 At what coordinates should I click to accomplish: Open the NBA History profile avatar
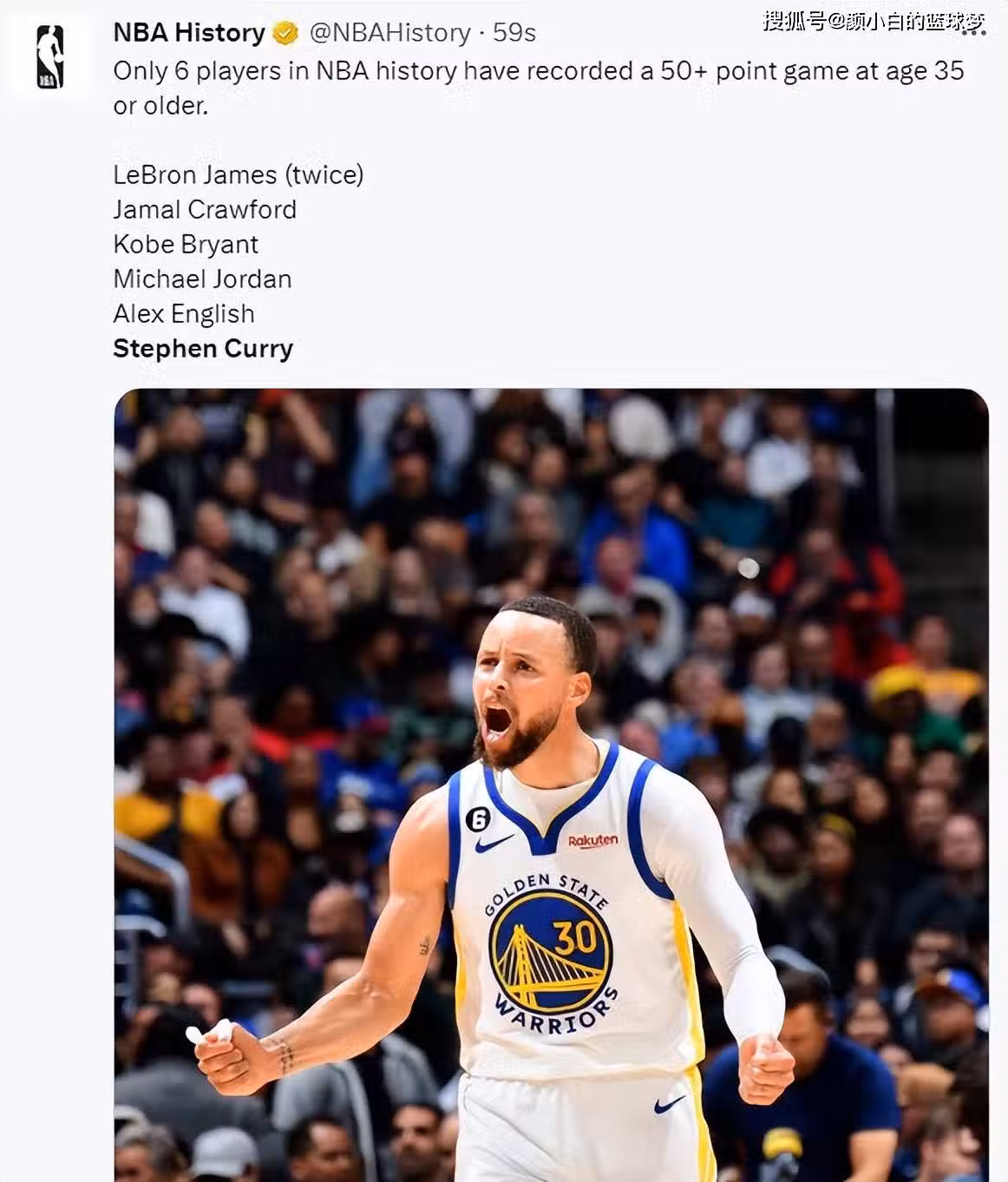(x=50, y=57)
